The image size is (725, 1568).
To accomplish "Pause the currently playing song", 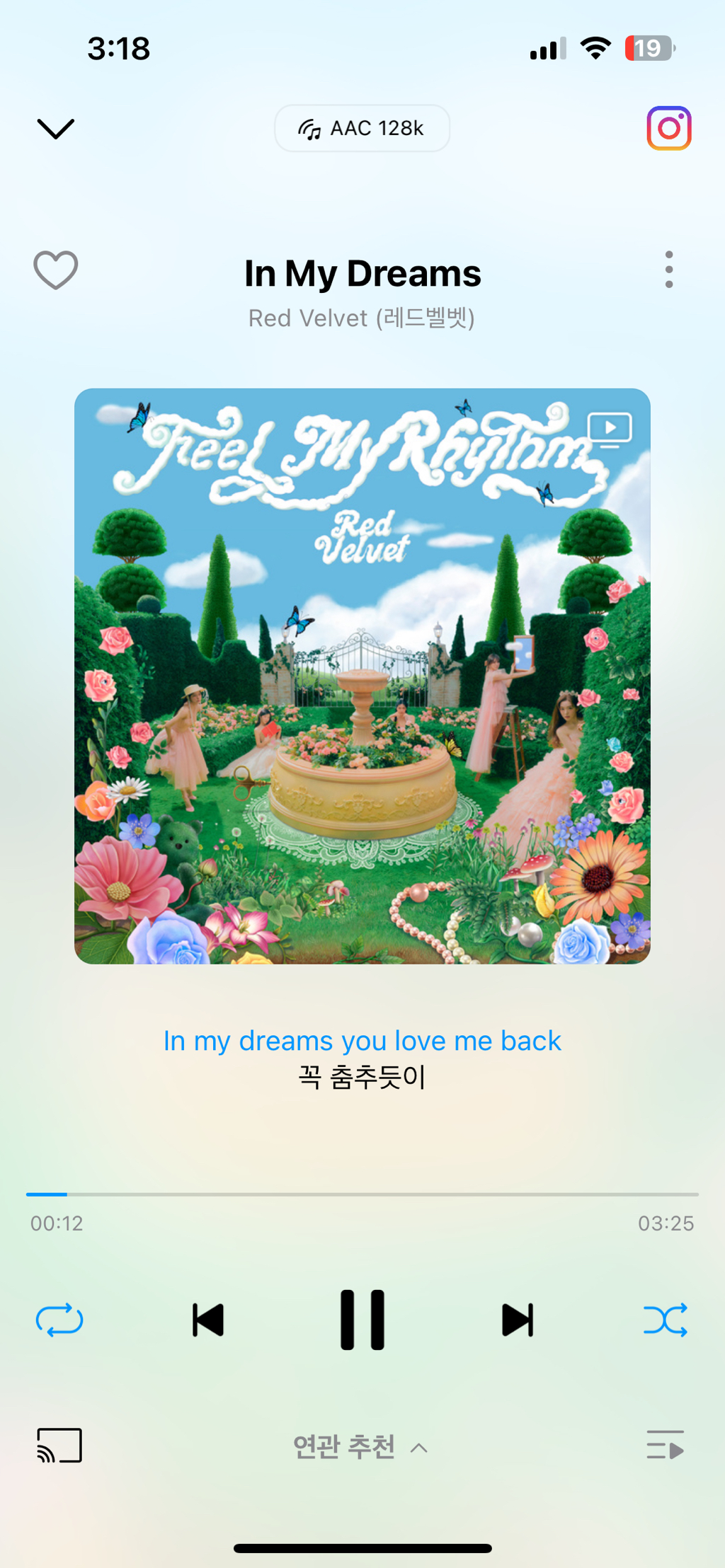I will point(362,1320).
